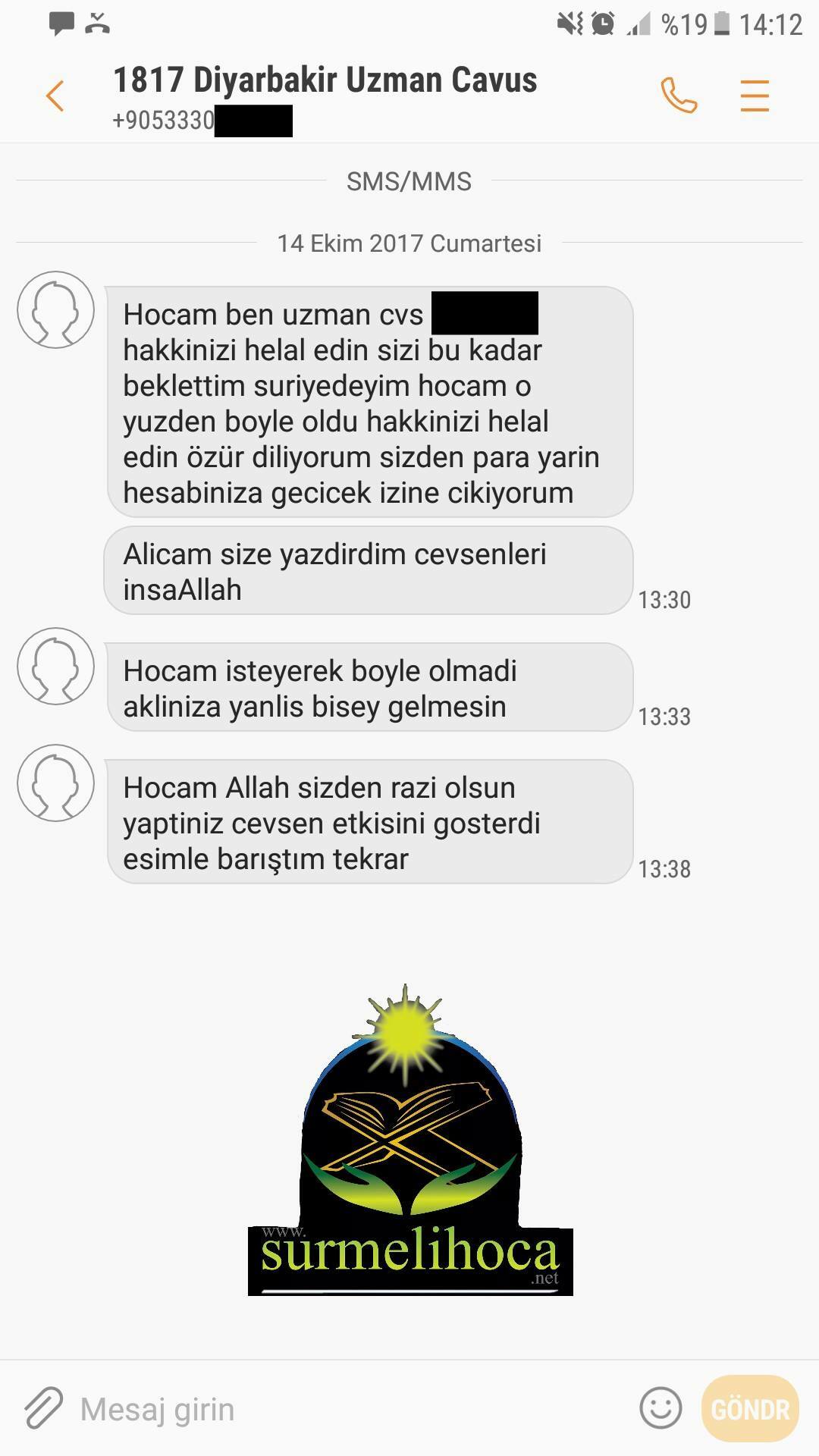Go back to the conversations list
Screen dimensions: 819x1456
(x=55, y=96)
